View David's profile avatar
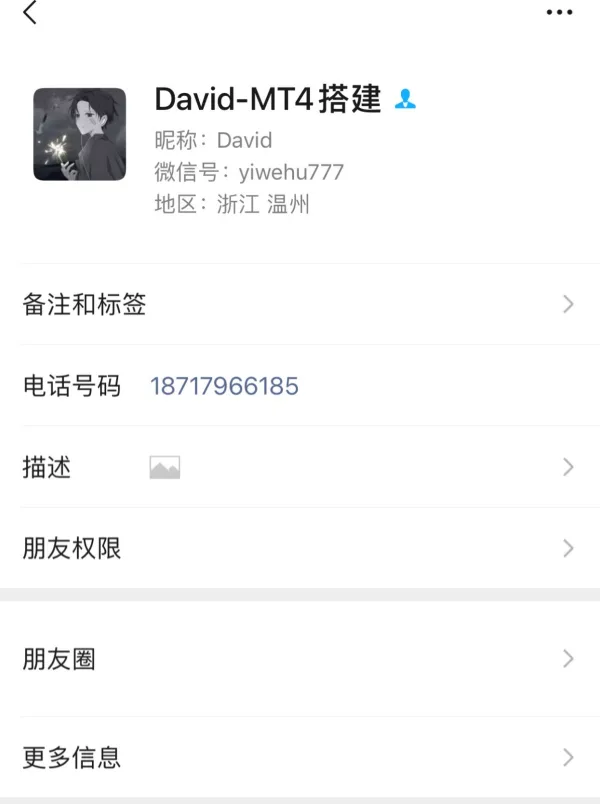Viewport: 600px width, 804px height. click(x=80, y=134)
